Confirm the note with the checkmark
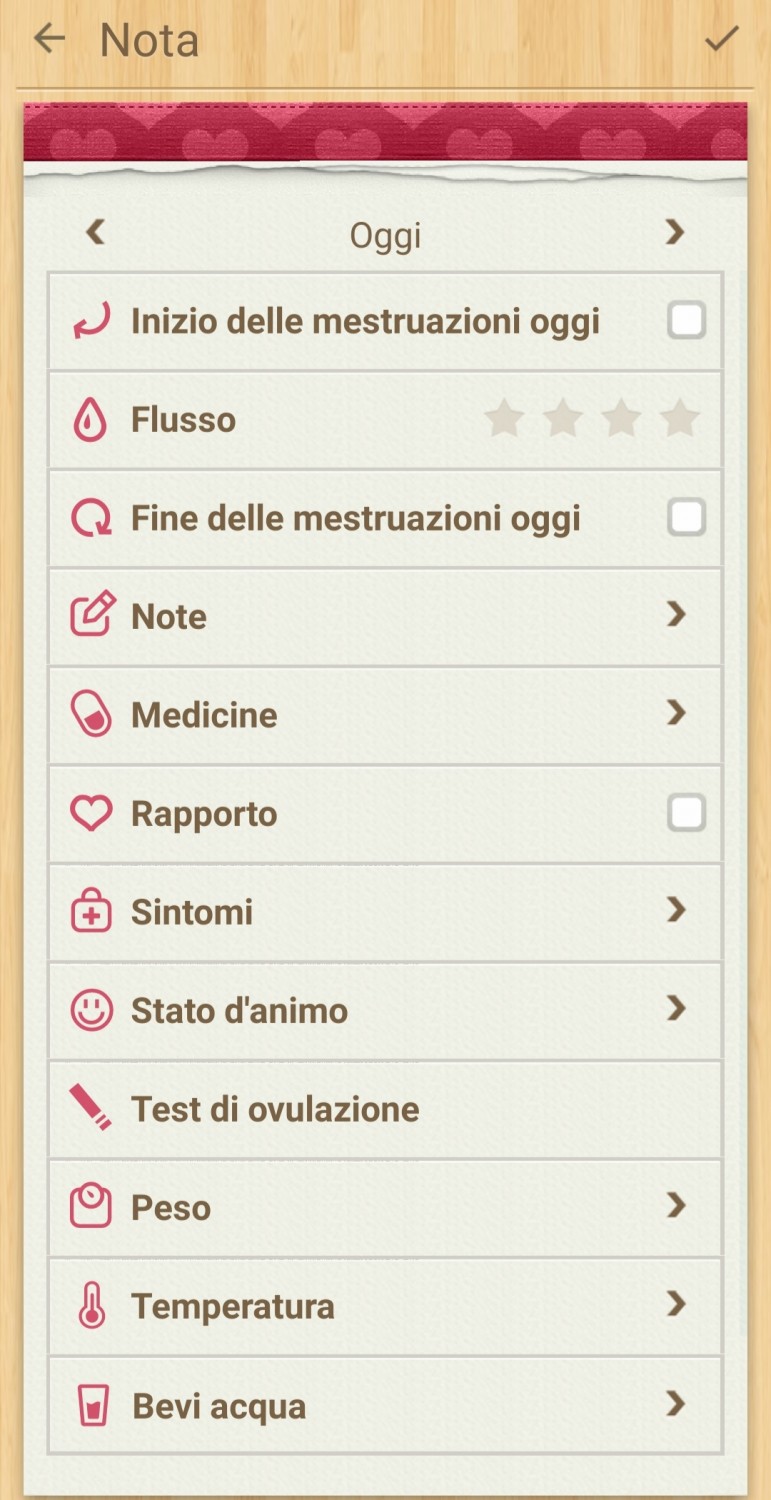Viewport: 771px width, 1500px height. [x=721, y=39]
